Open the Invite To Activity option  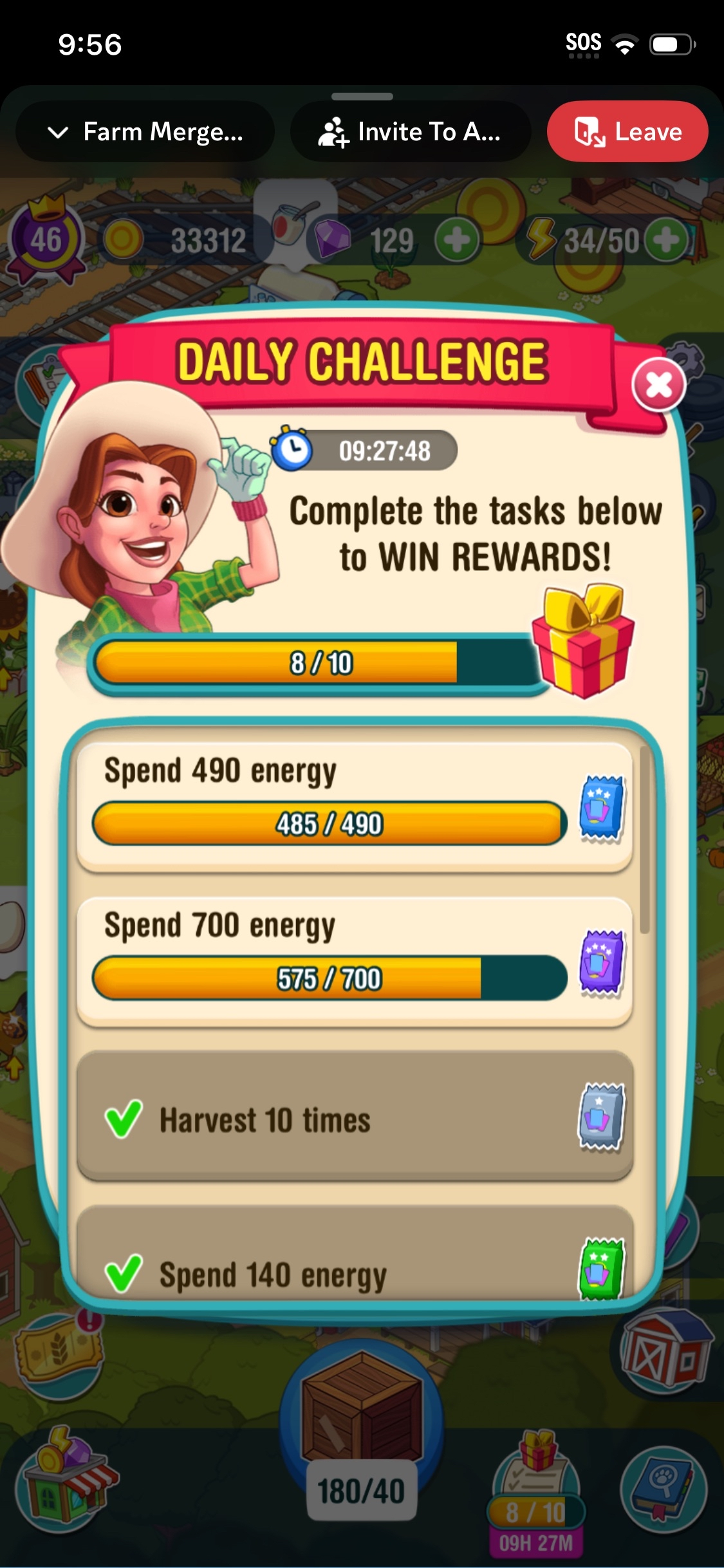coord(410,132)
